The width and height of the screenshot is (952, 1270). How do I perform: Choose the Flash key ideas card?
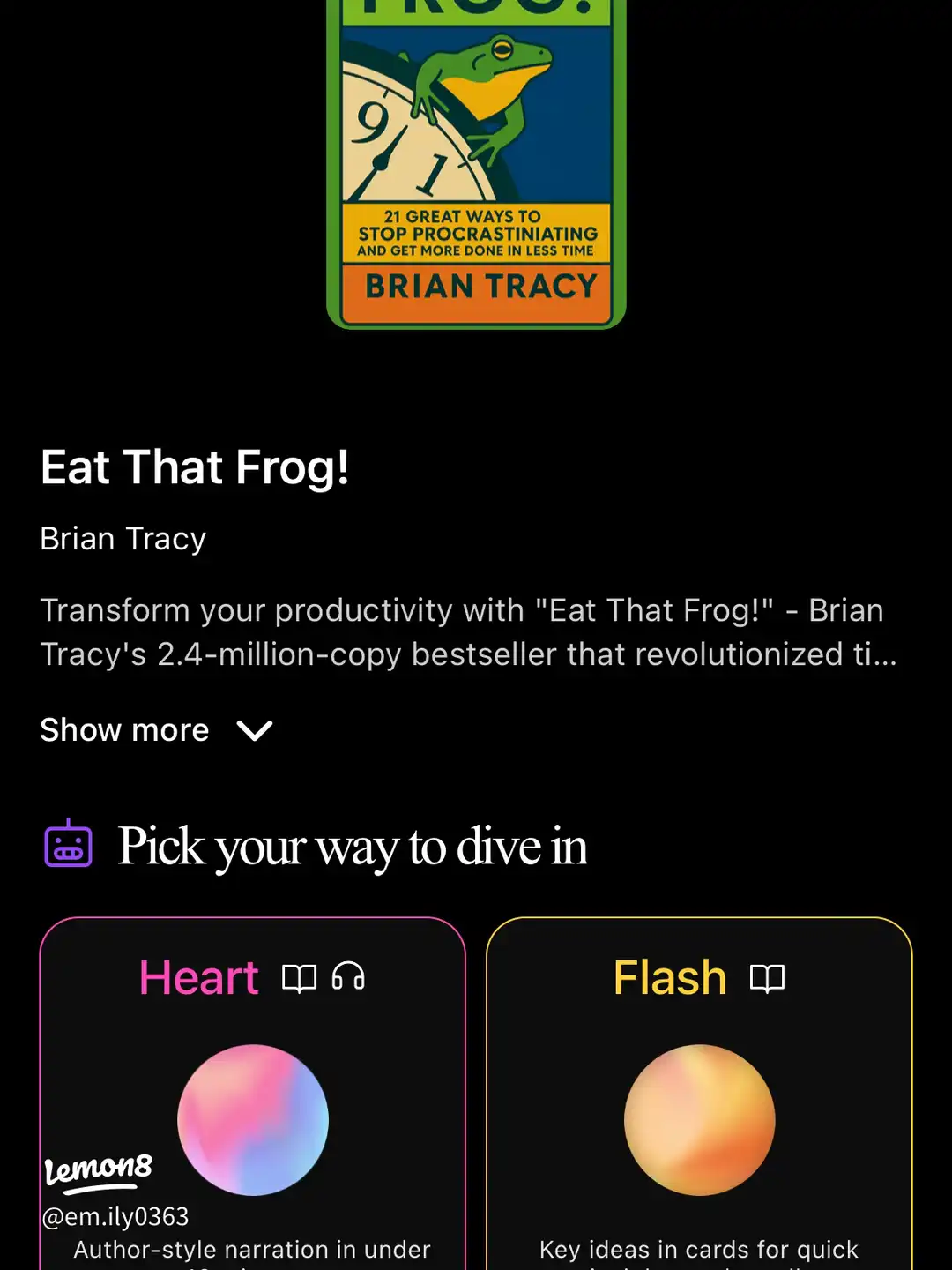699,1094
